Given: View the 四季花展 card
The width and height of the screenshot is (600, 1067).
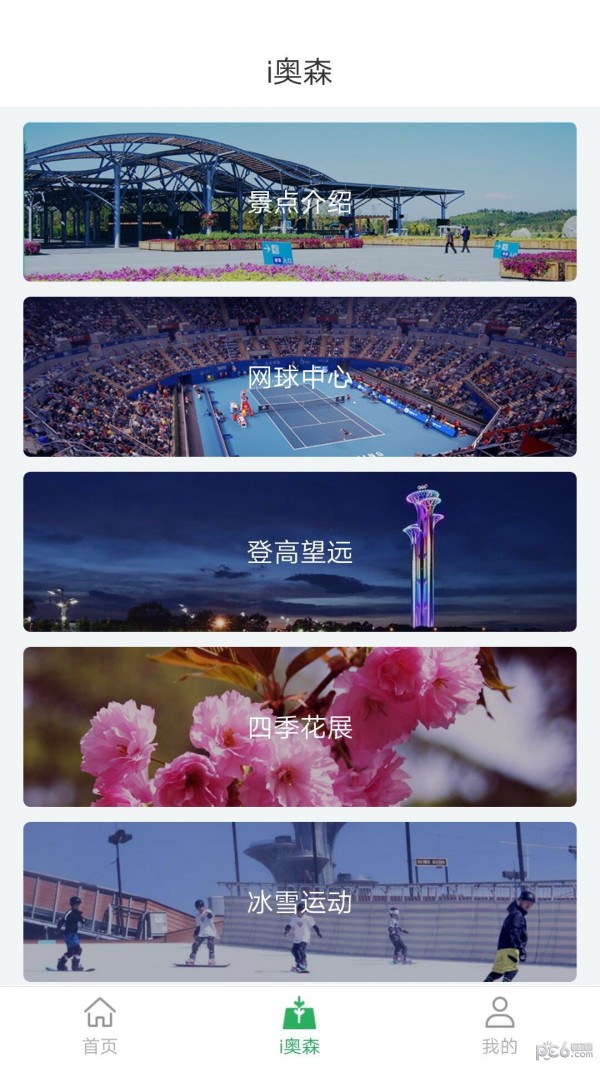Looking at the screenshot, I should click(x=300, y=727).
